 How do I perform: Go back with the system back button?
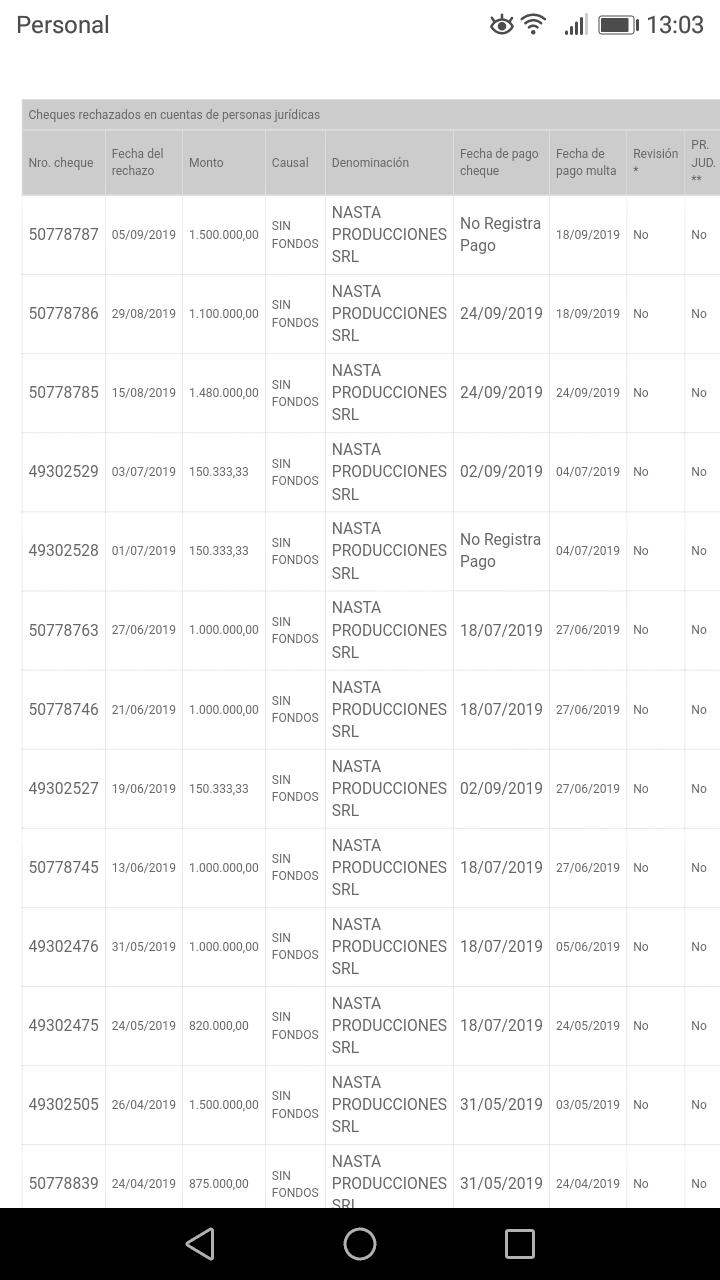pos(200,1244)
